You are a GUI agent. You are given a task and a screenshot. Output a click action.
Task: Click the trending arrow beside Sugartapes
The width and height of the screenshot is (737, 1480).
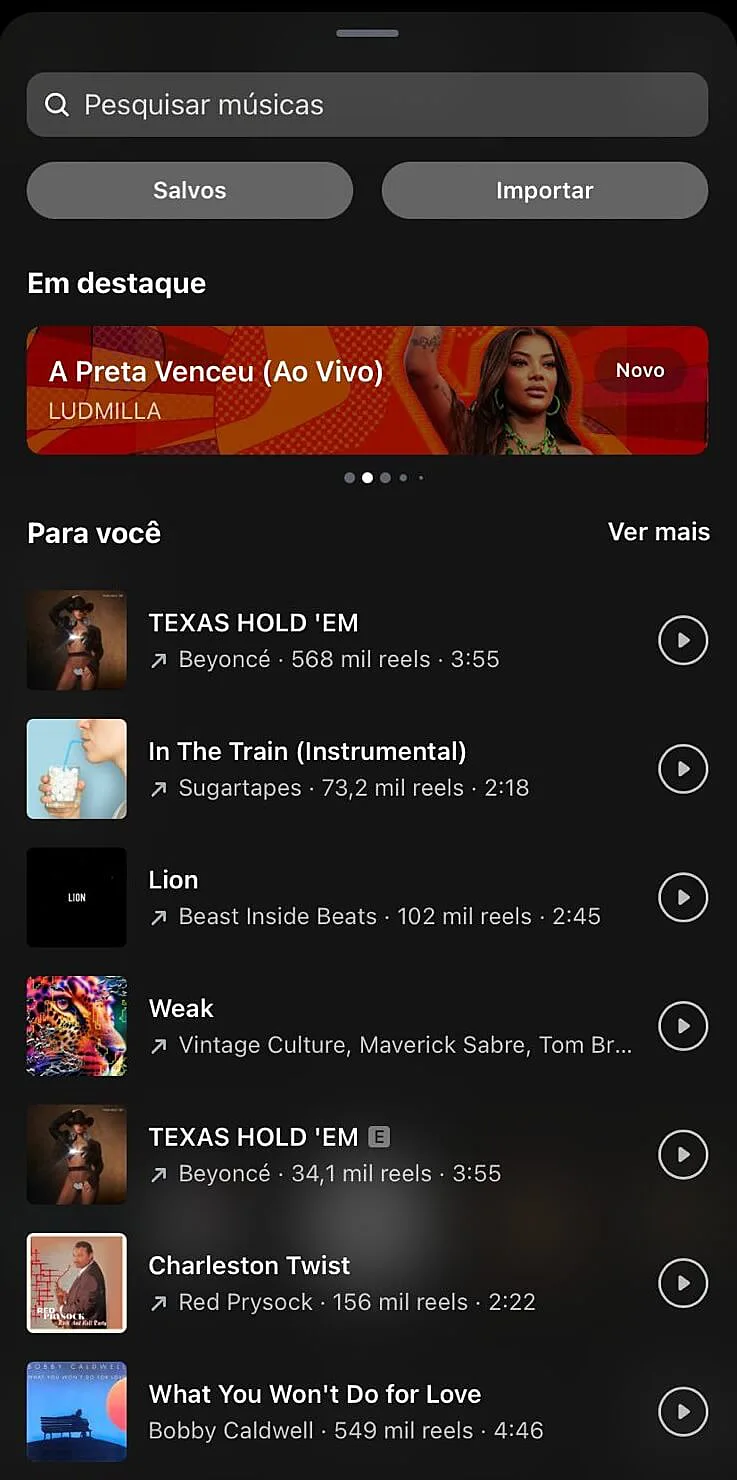click(x=158, y=788)
